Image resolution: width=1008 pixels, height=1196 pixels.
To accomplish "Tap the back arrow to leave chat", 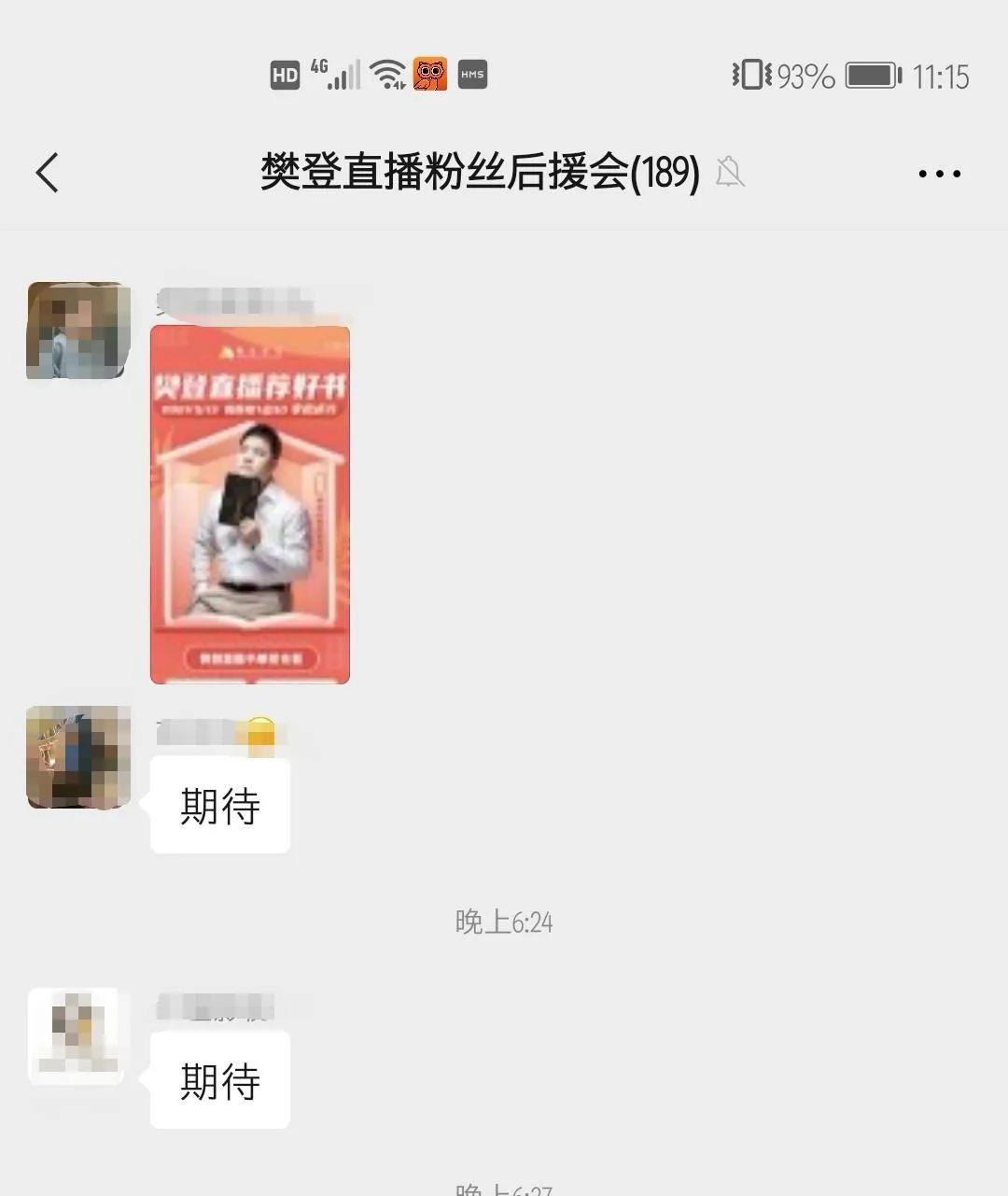I will 47,172.
